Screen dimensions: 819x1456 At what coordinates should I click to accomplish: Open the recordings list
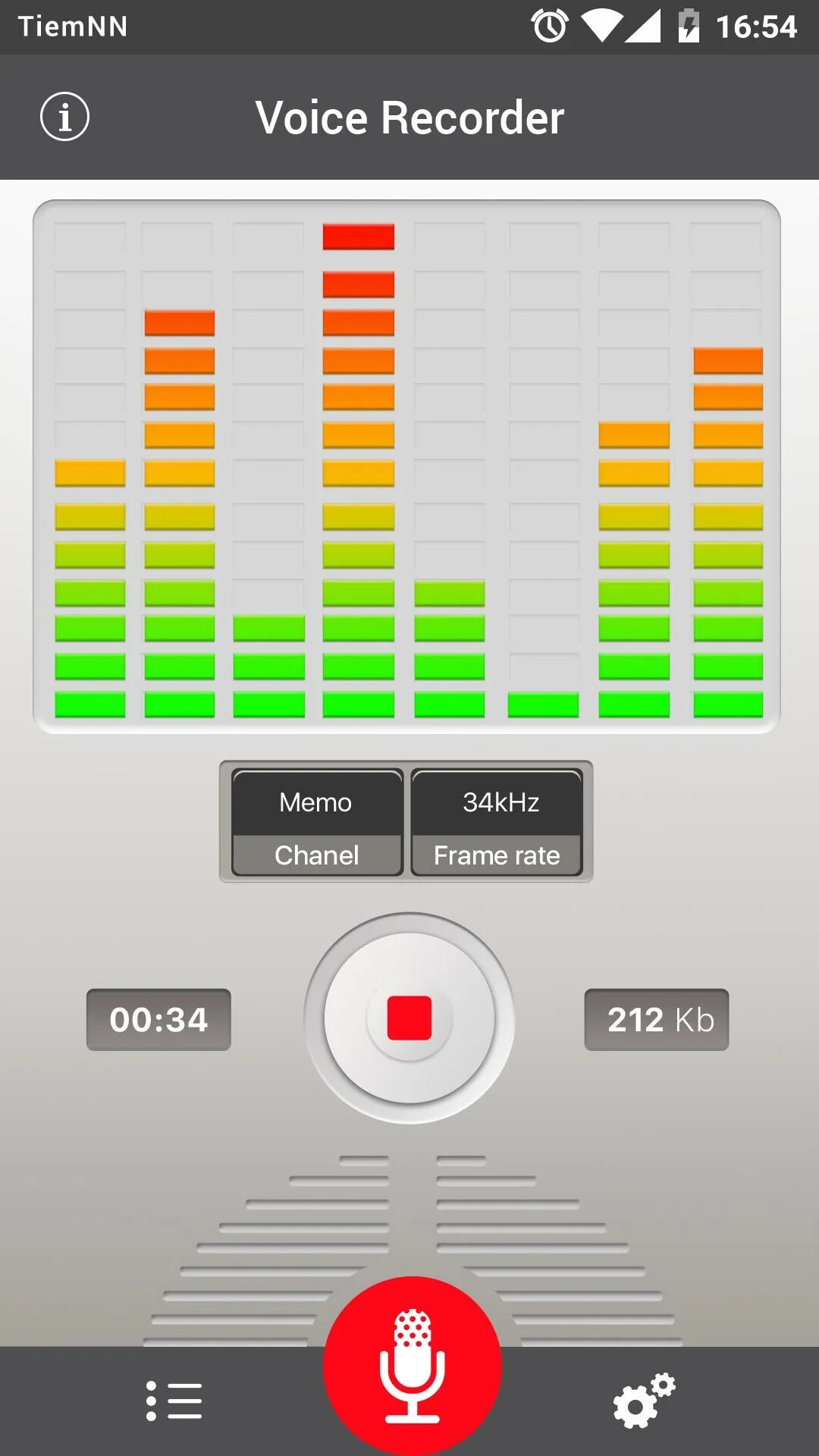(x=174, y=1400)
